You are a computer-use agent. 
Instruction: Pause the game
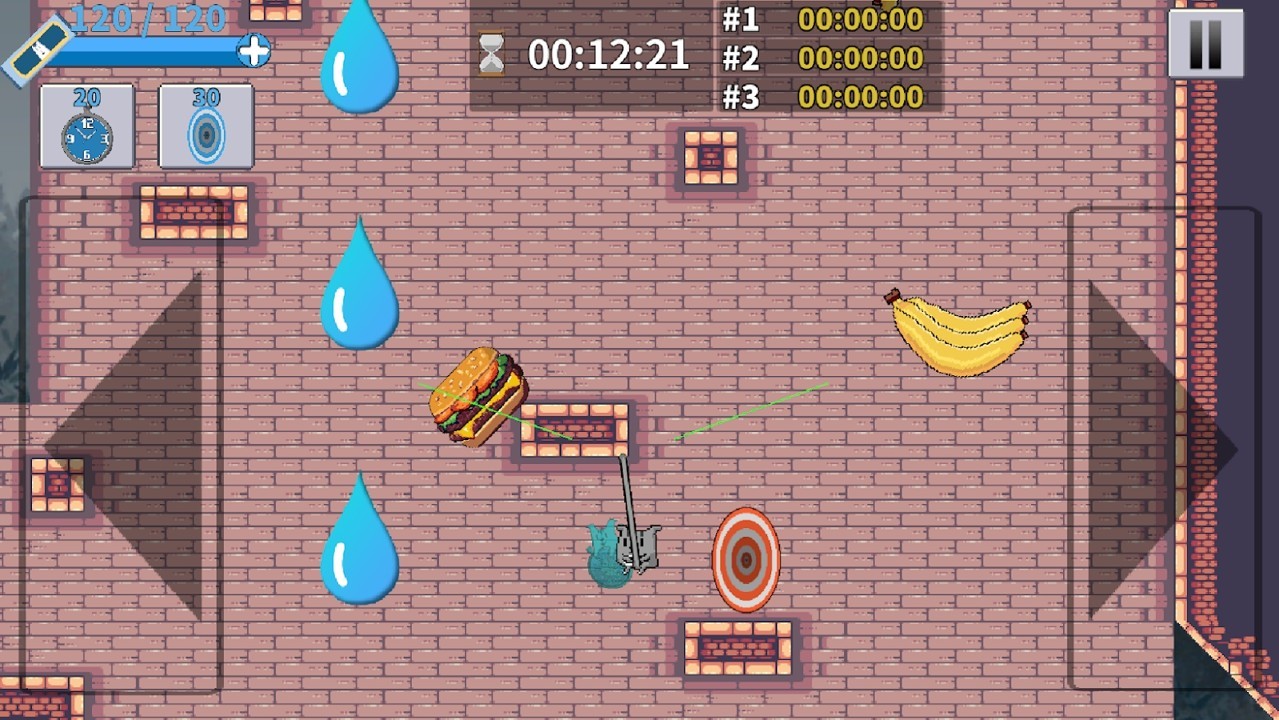tap(1206, 43)
